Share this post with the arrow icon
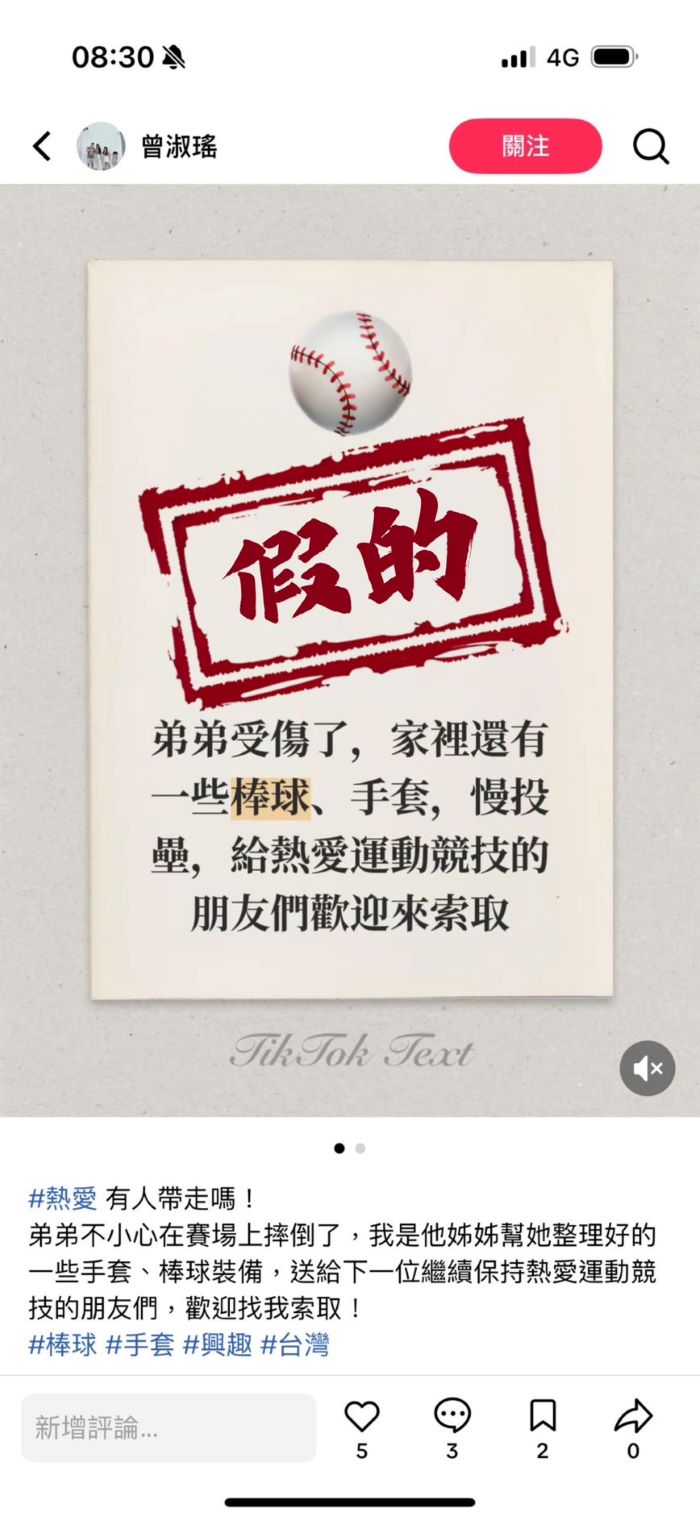Image resolution: width=700 pixels, height=1521 pixels. pos(633,1416)
